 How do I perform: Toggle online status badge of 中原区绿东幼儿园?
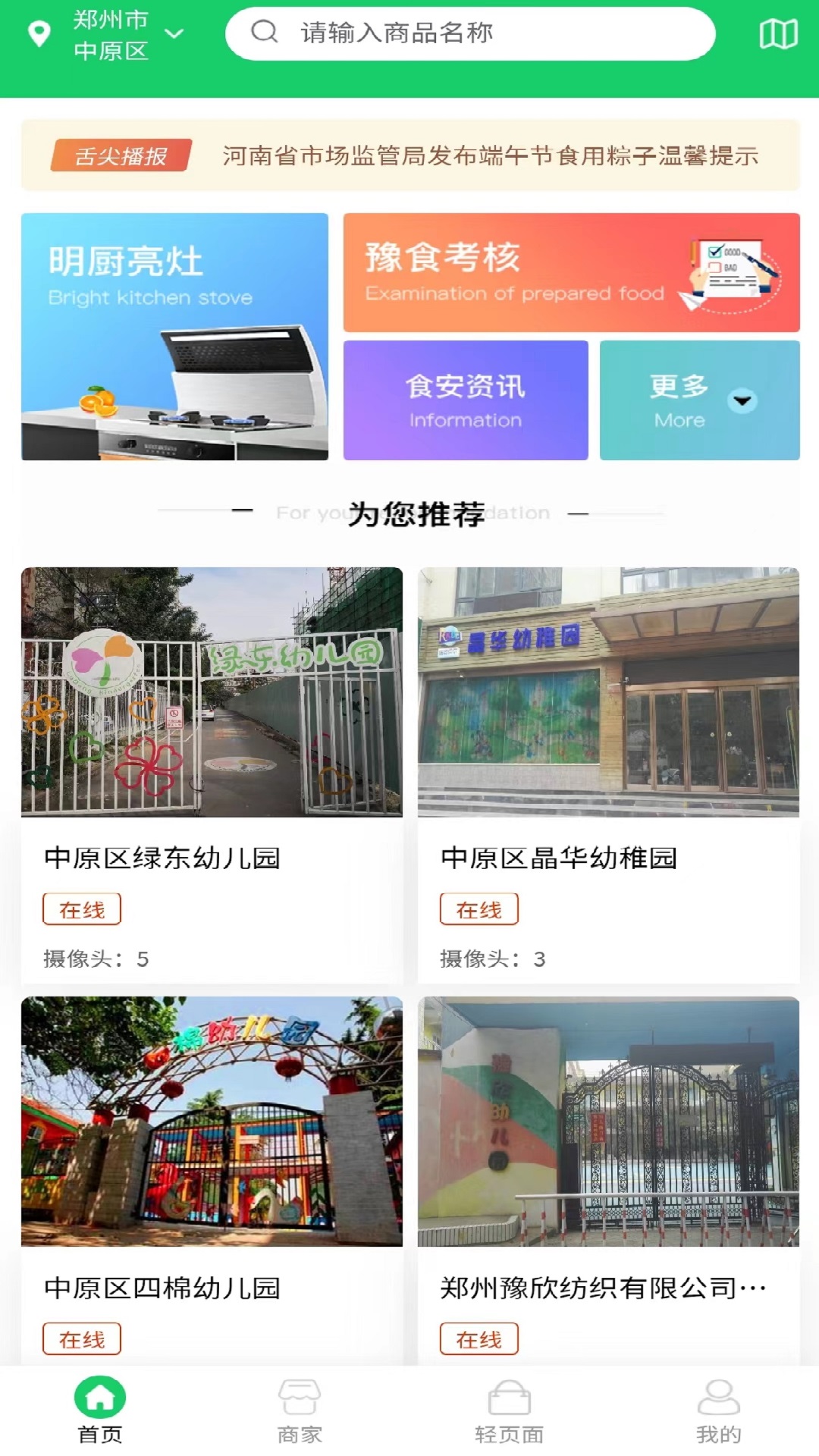coord(81,908)
